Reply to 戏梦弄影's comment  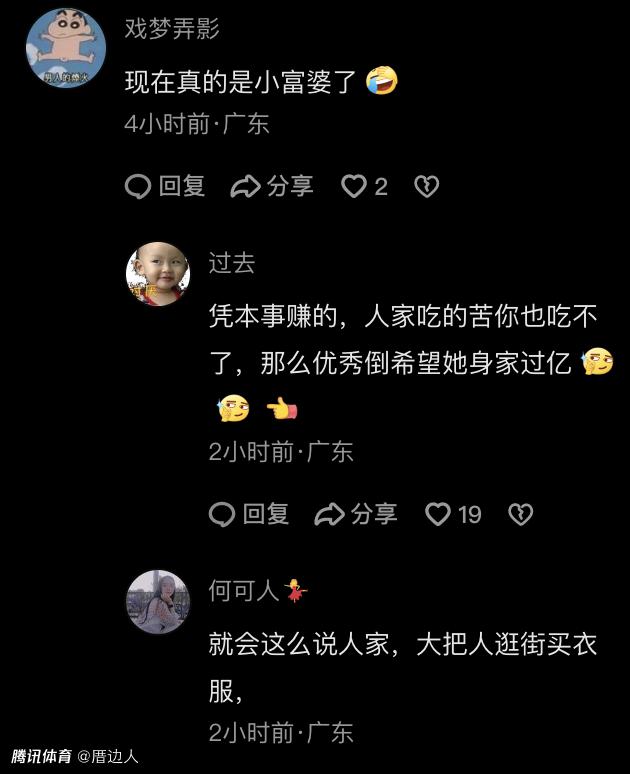point(165,186)
